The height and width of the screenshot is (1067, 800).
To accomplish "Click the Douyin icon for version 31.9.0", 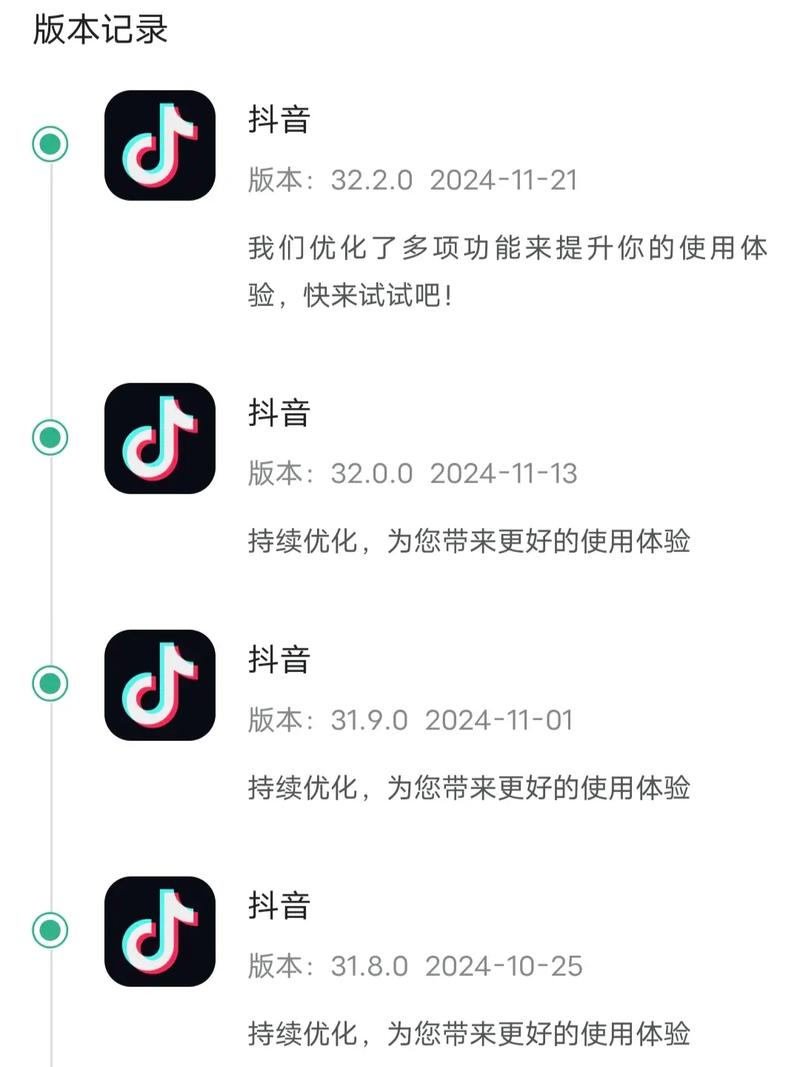I will point(159,685).
